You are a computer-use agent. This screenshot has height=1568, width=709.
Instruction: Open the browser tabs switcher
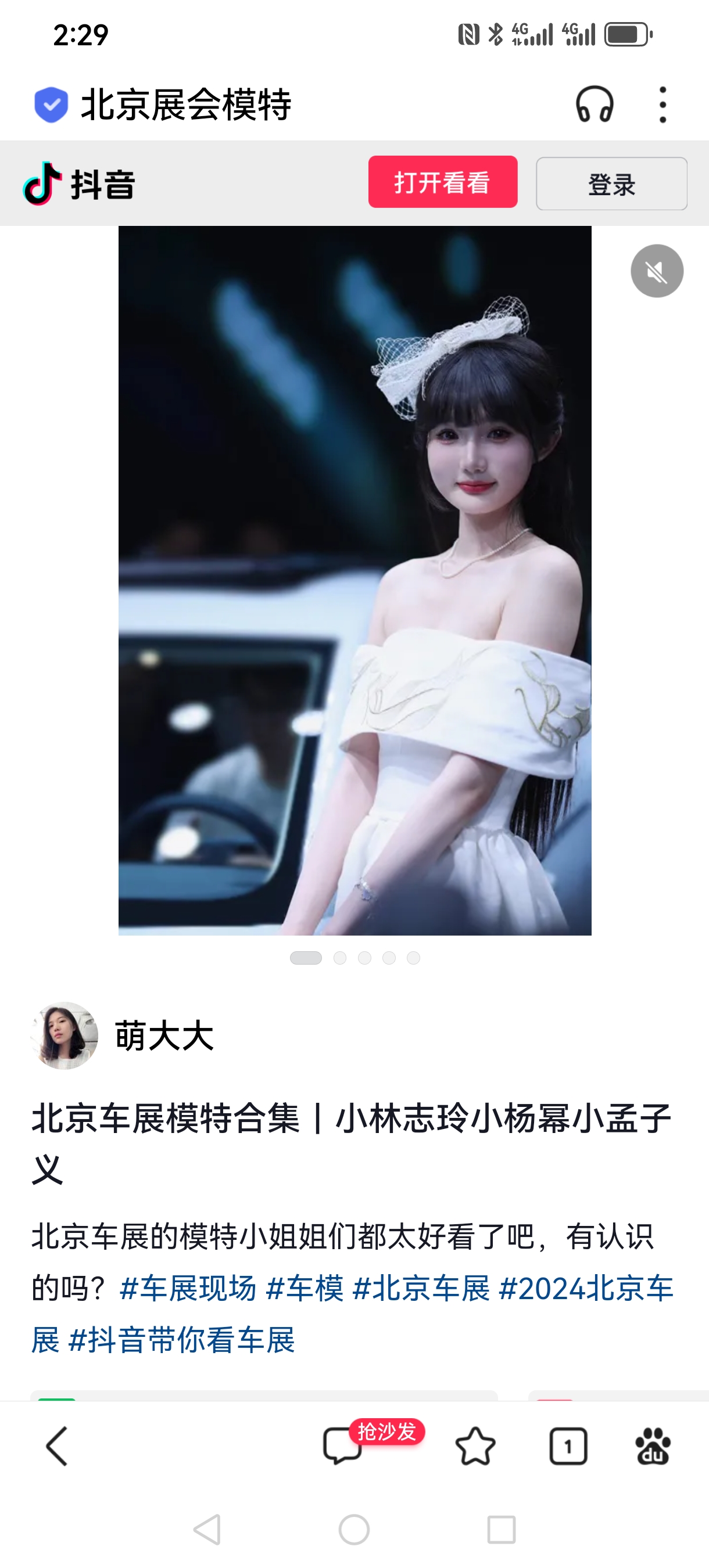coord(568,1446)
